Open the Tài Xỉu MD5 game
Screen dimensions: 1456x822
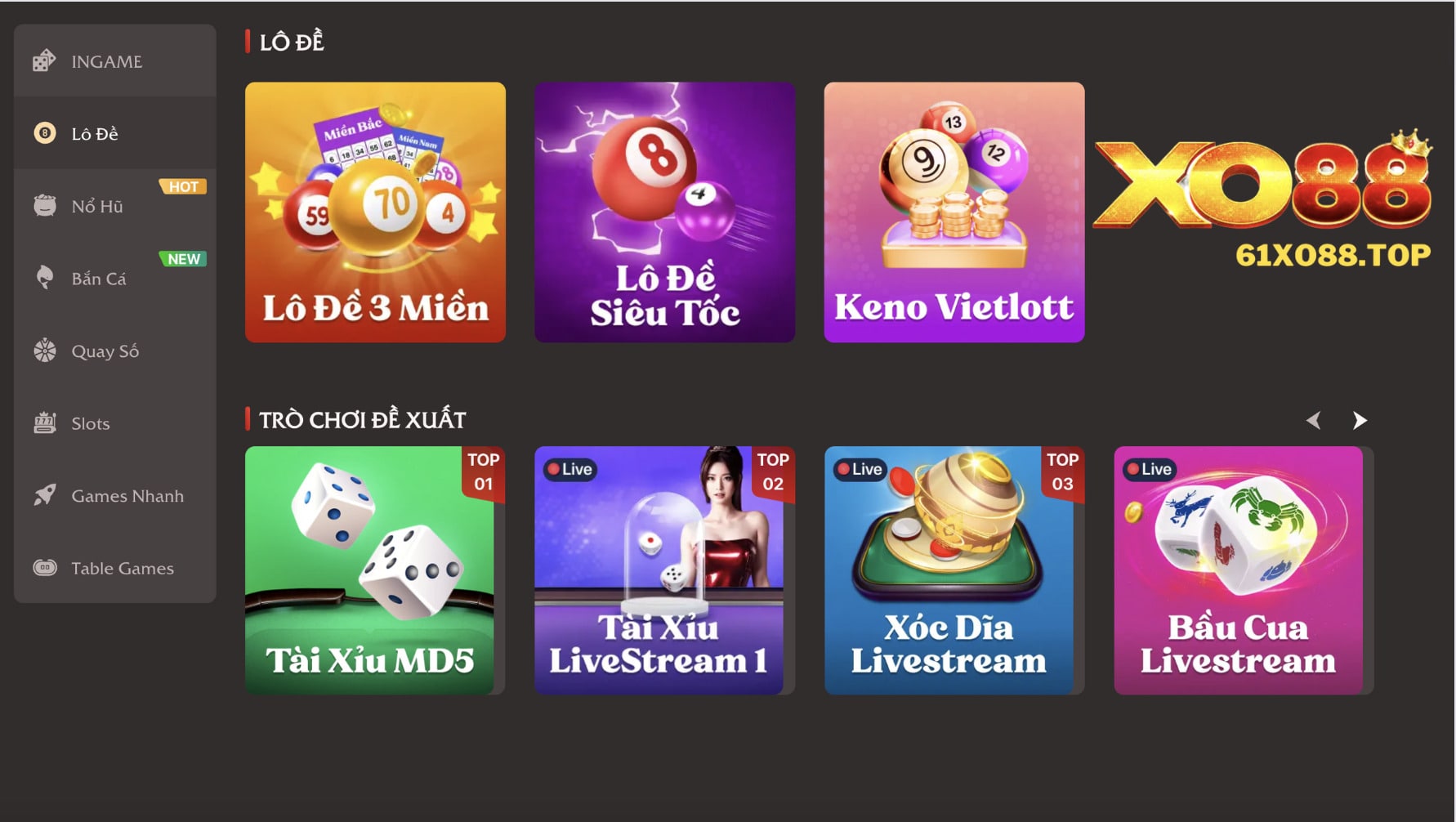(369, 570)
